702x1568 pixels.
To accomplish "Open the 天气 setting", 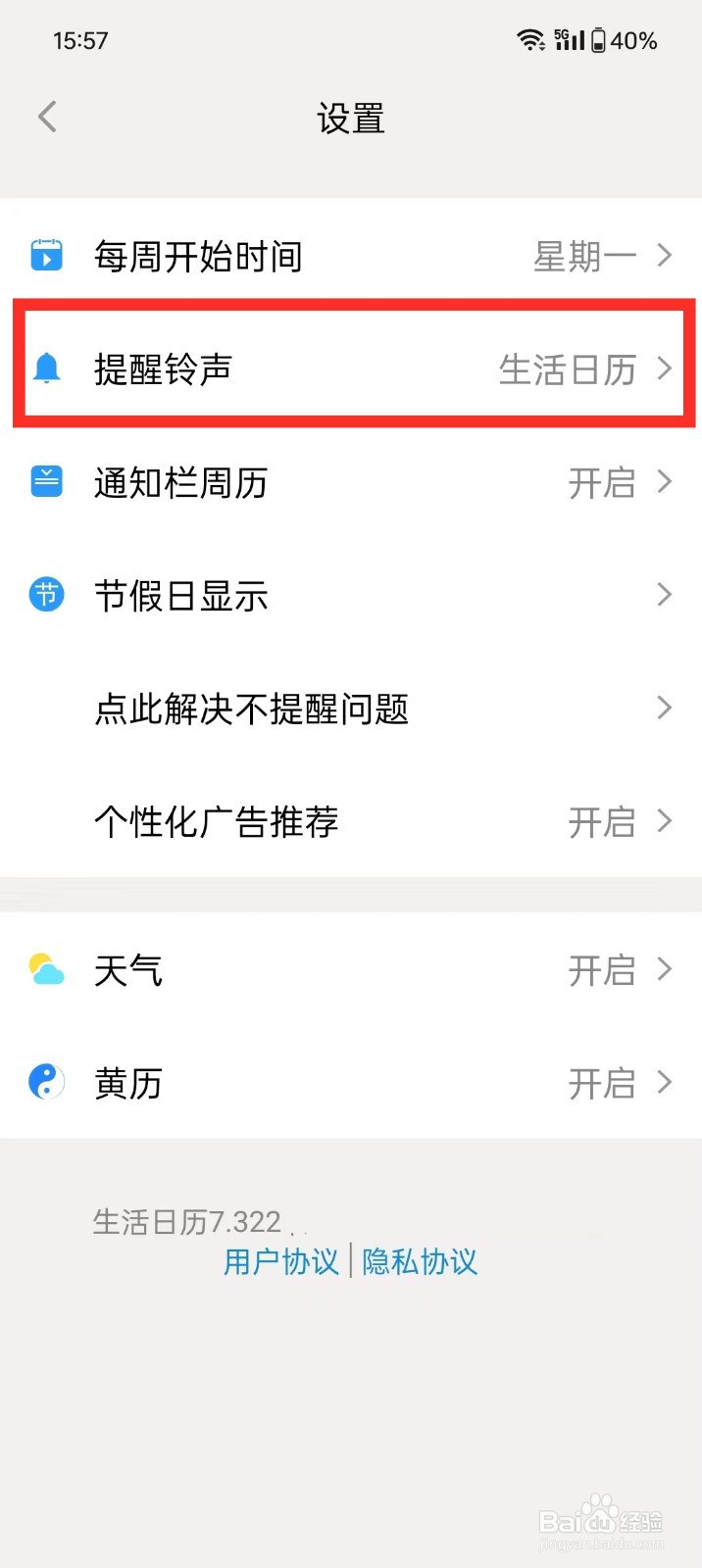I will click(351, 970).
